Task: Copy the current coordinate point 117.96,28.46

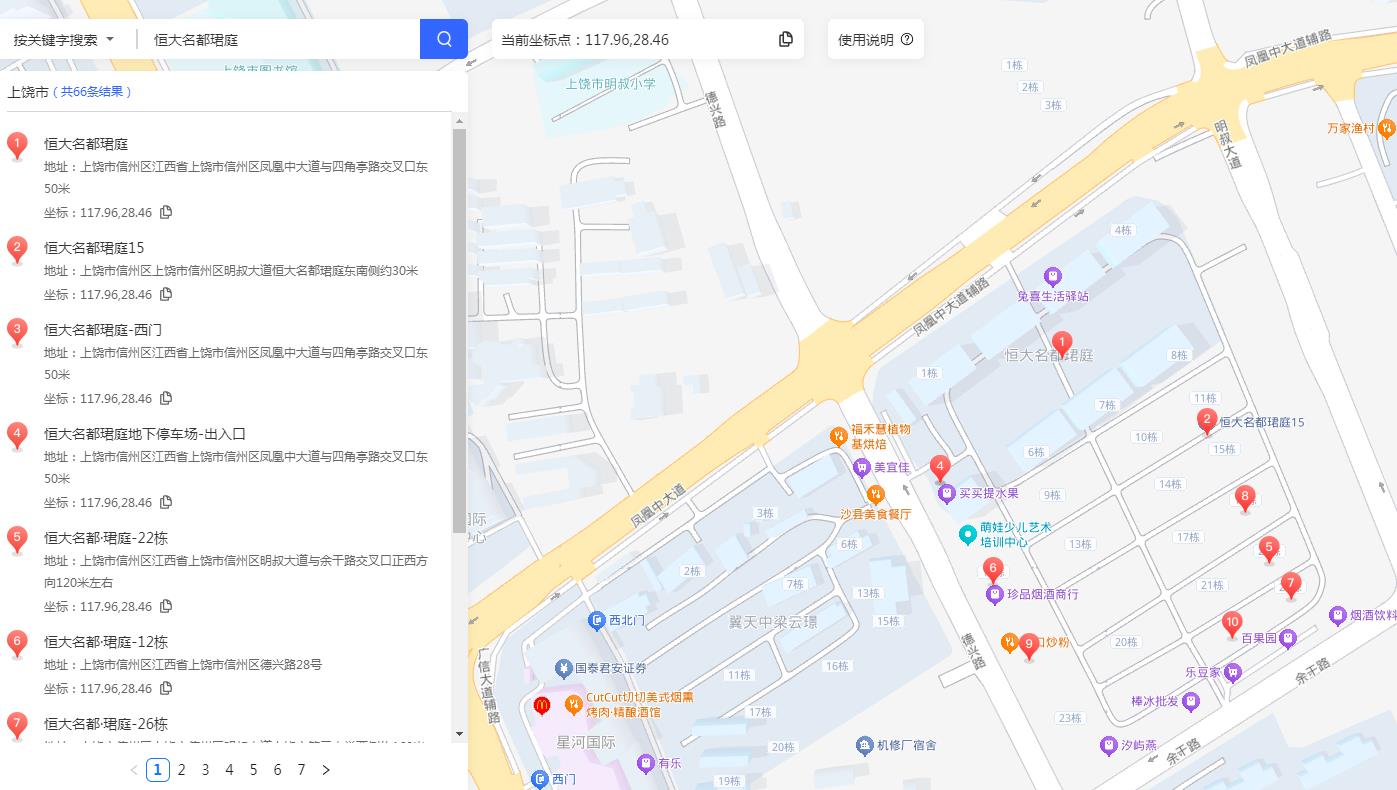Action: click(x=786, y=40)
